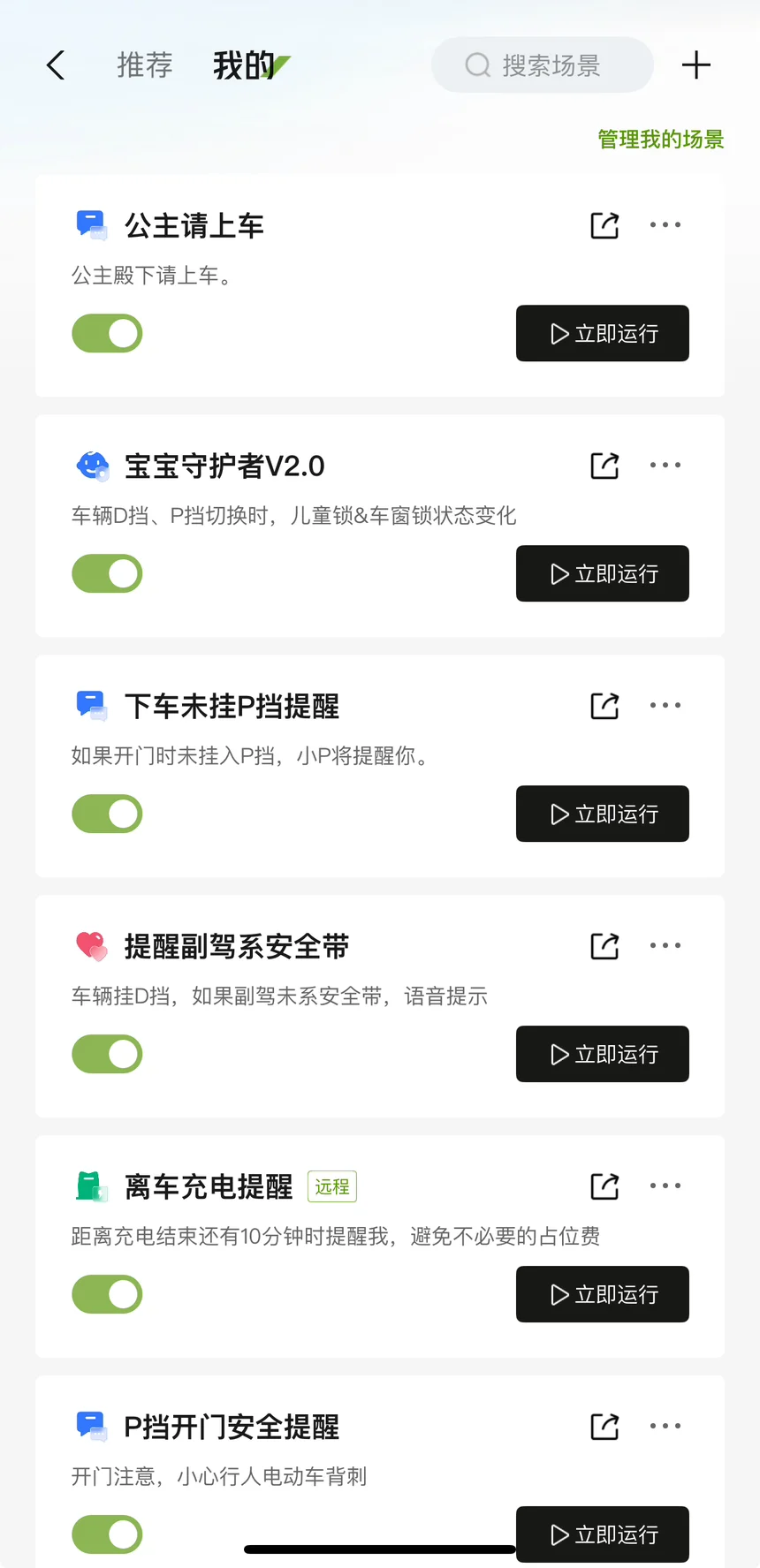Share the 公主请上车 scene
The width and height of the screenshot is (760, 1568).
pos(604,225)
